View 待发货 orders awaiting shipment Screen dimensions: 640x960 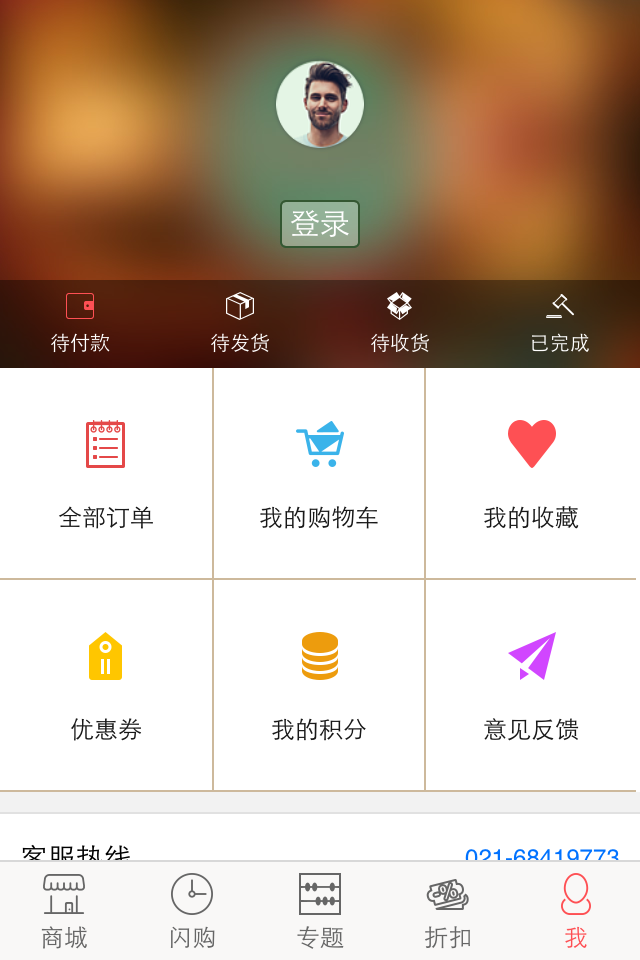coord(240,323)
